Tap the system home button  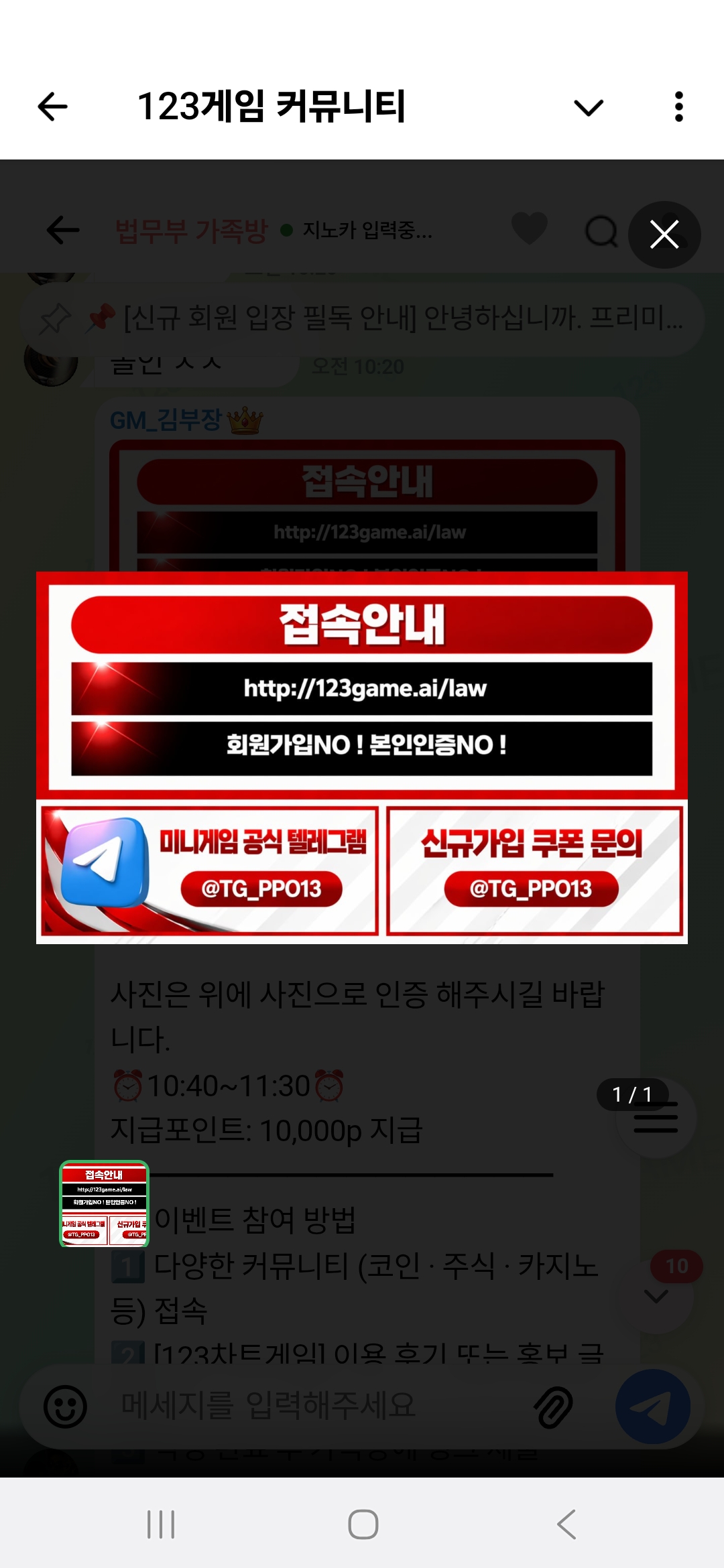(x=363, y=1524)
